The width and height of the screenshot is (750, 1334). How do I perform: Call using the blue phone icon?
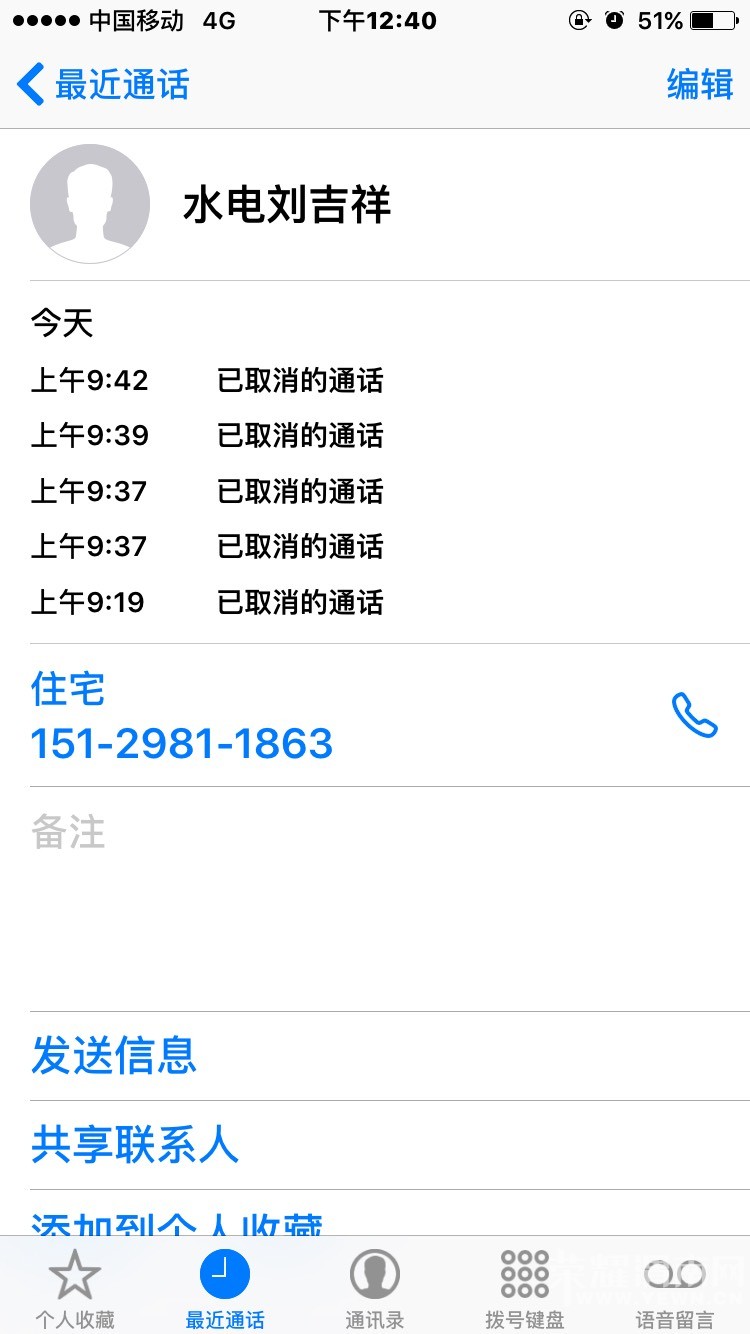click(694, 716)
